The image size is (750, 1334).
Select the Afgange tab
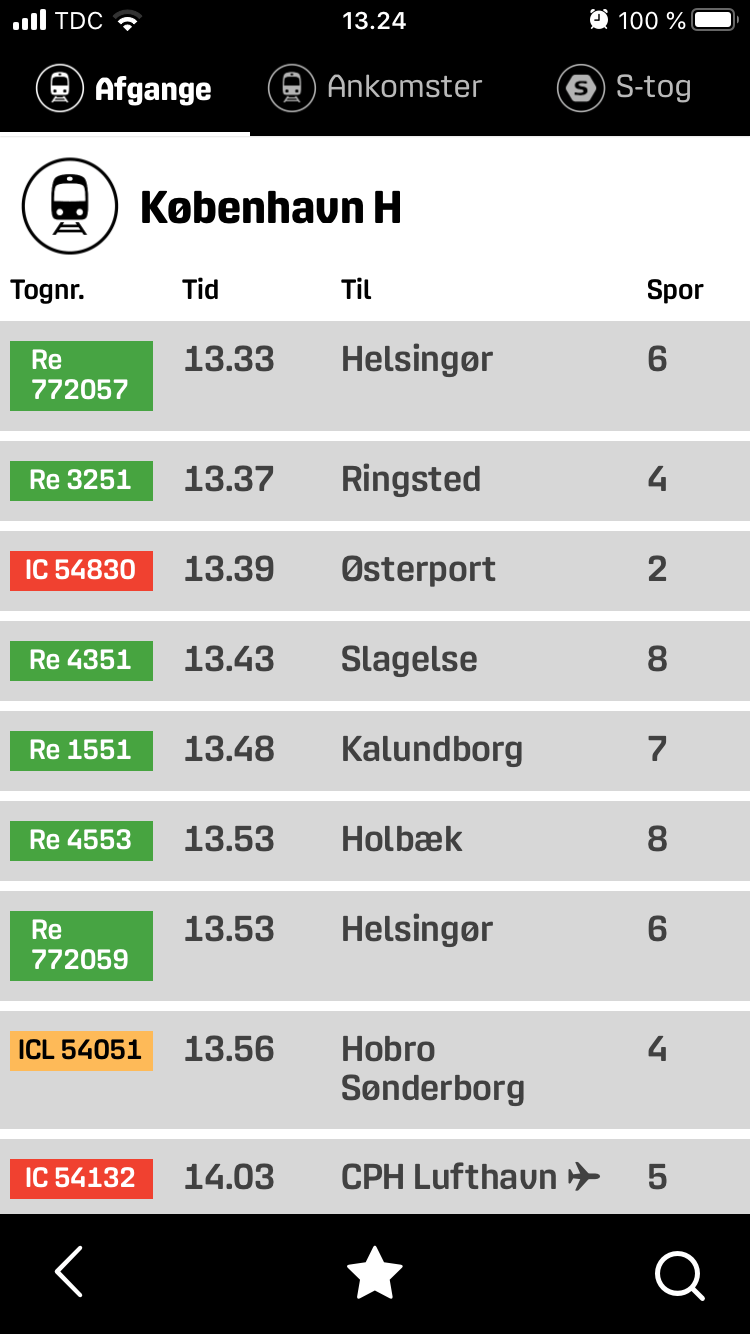click(x=125, y=88)
